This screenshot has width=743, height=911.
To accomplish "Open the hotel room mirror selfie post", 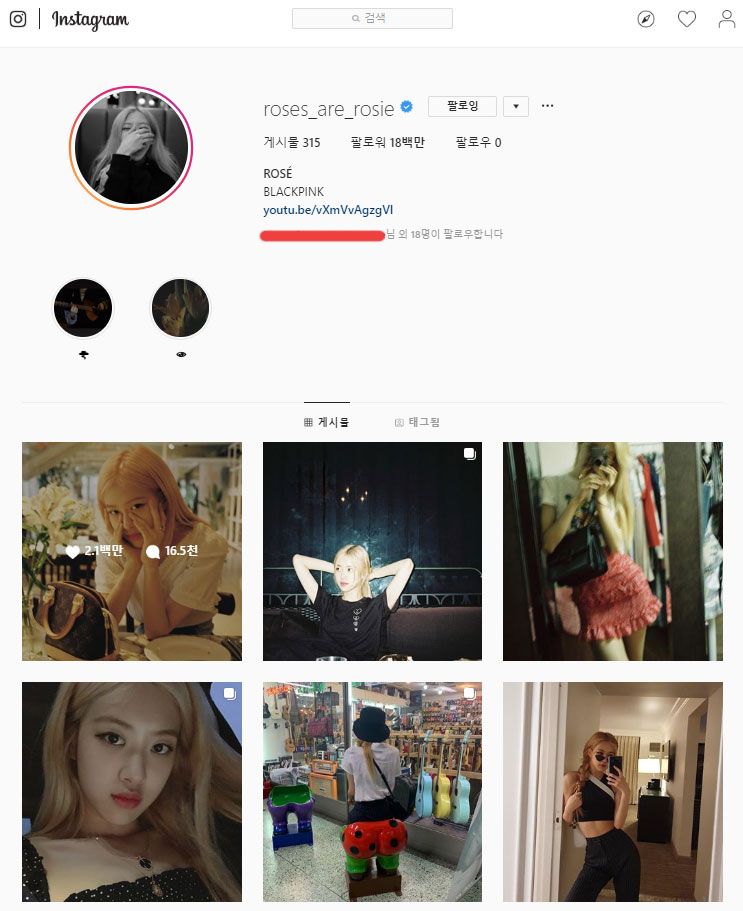I will pyautogui.click(x=612, y=792).
